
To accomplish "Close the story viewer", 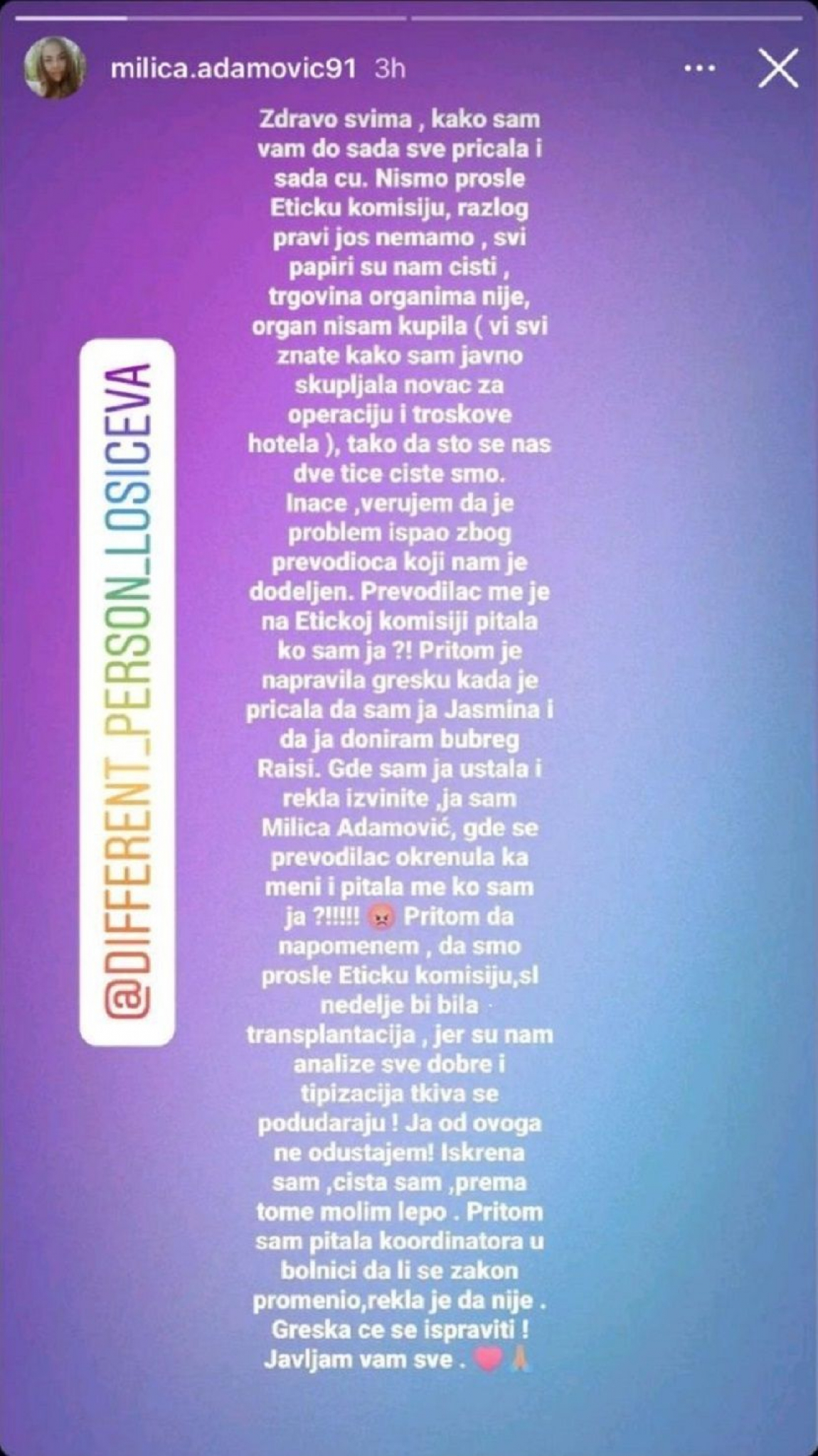I will [778, 69].
